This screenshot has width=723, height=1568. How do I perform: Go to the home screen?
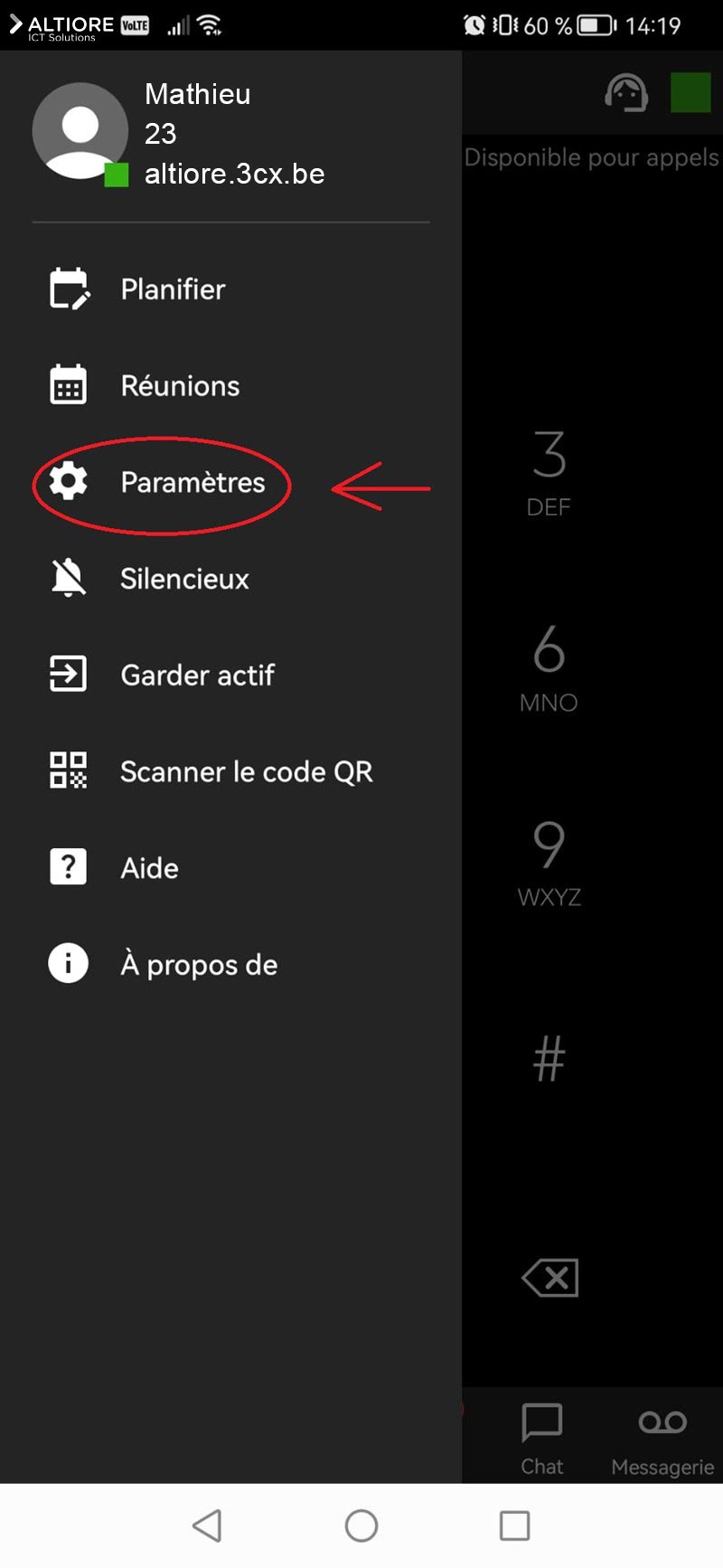pyautogui.click(x=361, y=1525)
